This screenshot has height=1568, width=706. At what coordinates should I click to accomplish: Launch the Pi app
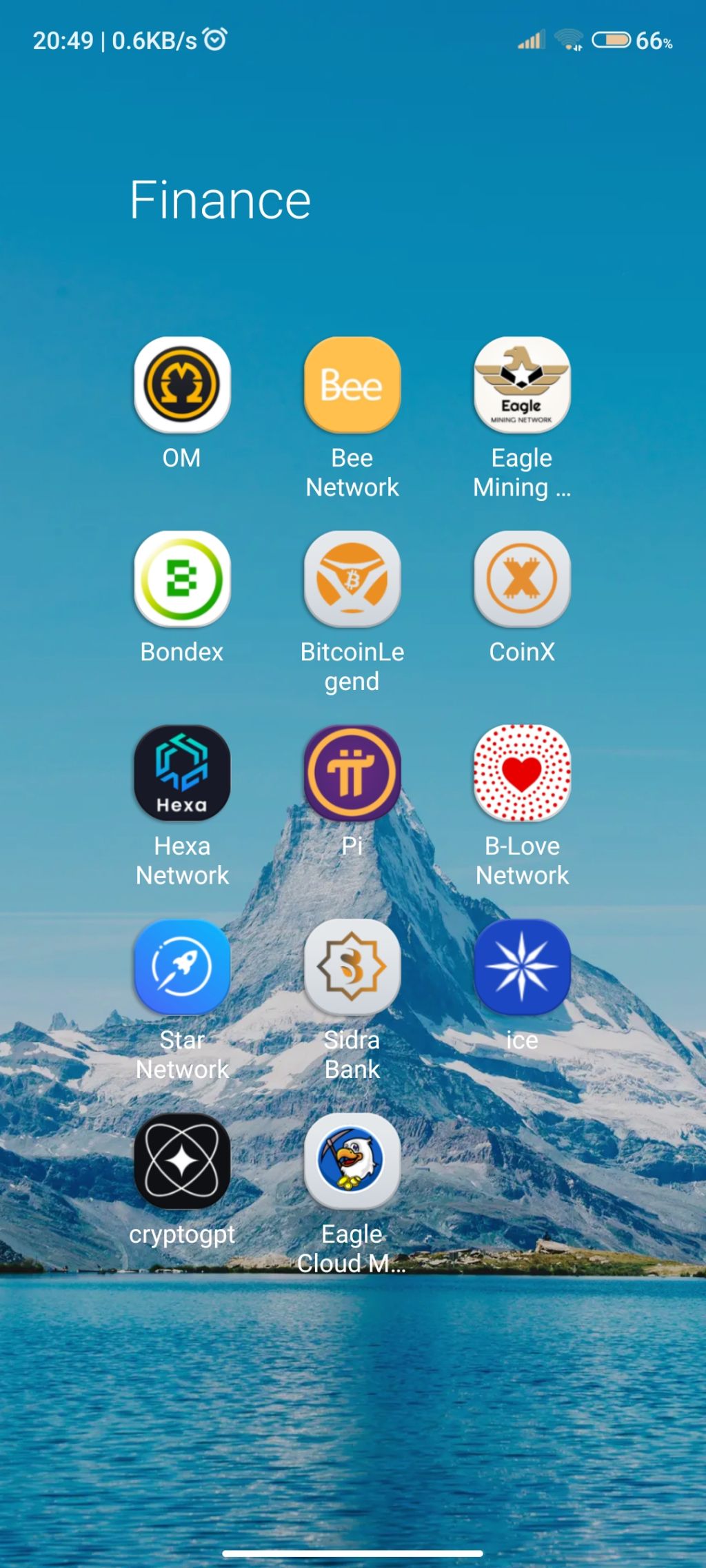(352, 773)
